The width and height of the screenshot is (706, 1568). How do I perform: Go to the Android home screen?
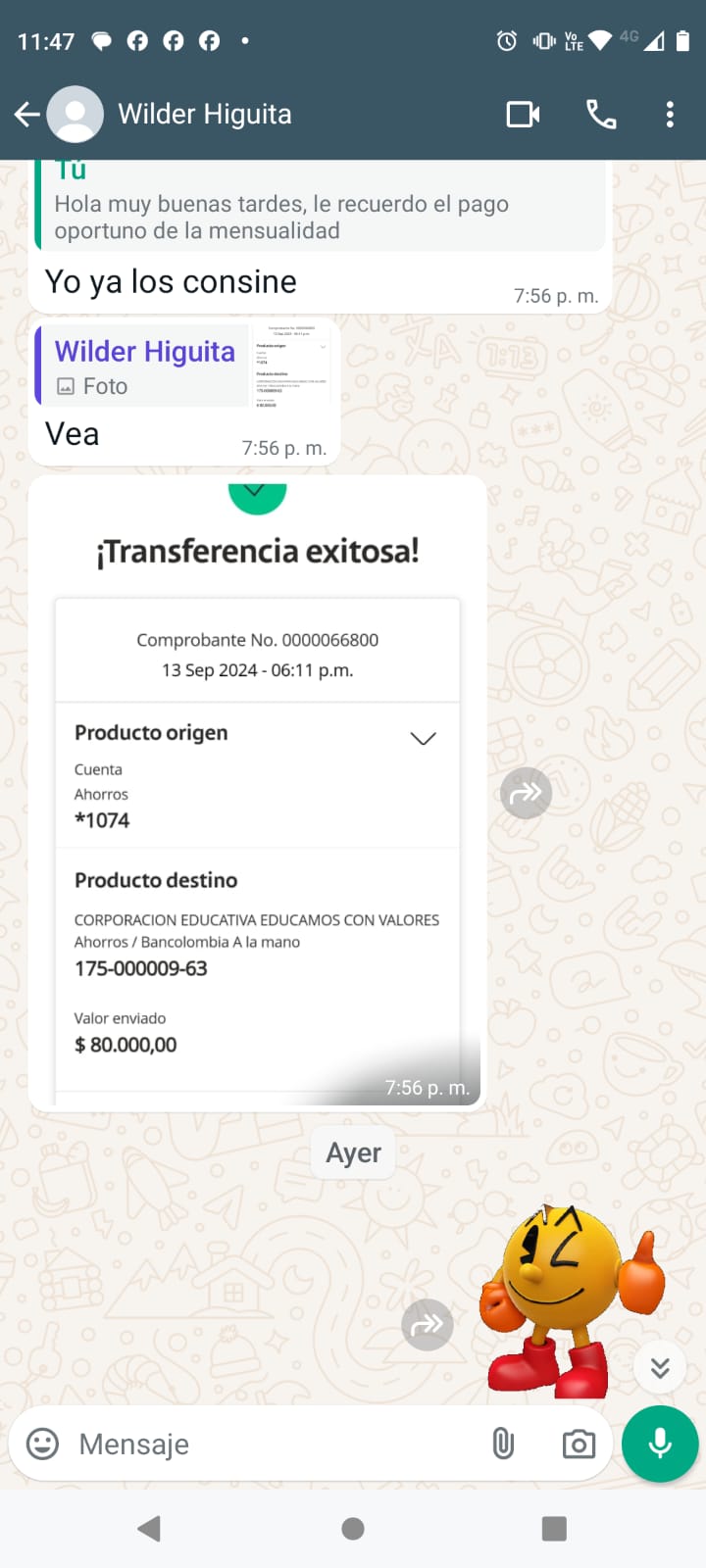[x=353, y=1529]
